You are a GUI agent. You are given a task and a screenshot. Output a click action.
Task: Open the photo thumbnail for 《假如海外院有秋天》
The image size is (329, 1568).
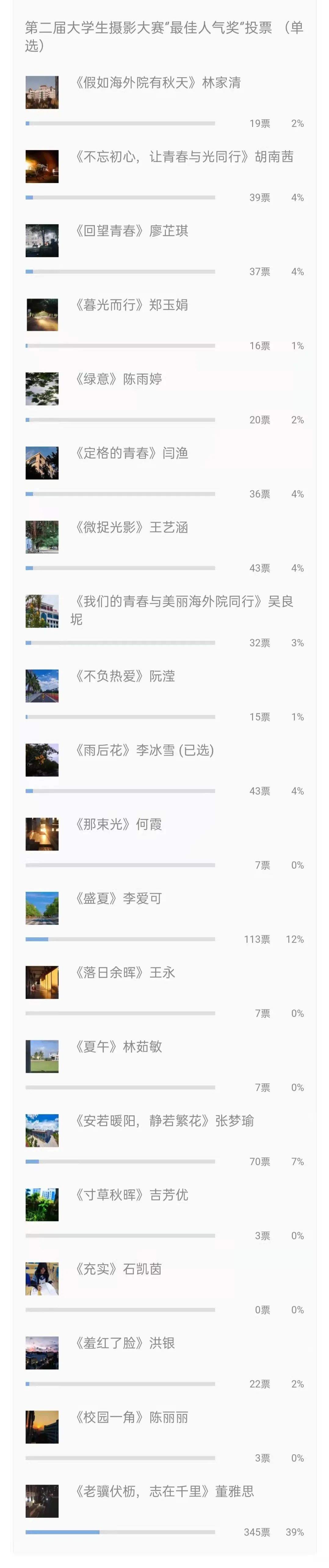coord(42,92)
